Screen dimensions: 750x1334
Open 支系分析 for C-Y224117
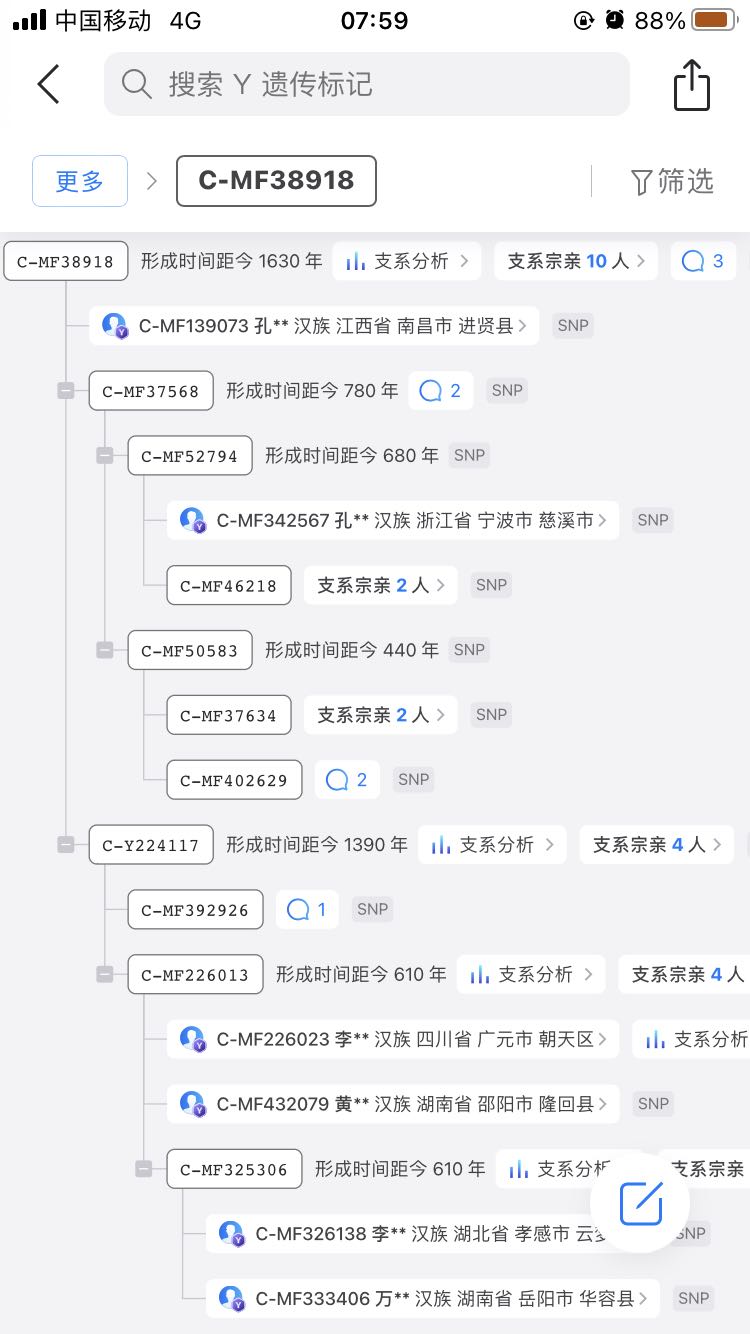pyautogui.click(x=492, y=845)
